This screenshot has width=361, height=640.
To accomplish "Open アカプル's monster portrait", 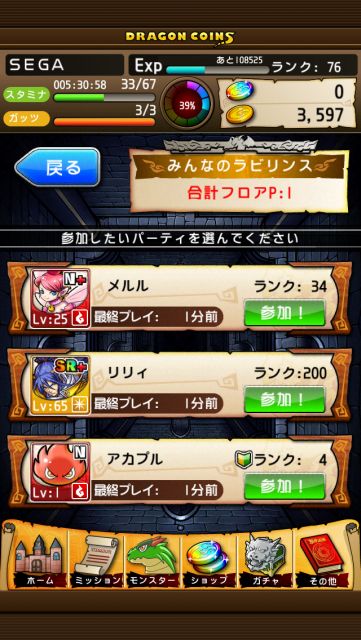I will (x=60, y=472).
